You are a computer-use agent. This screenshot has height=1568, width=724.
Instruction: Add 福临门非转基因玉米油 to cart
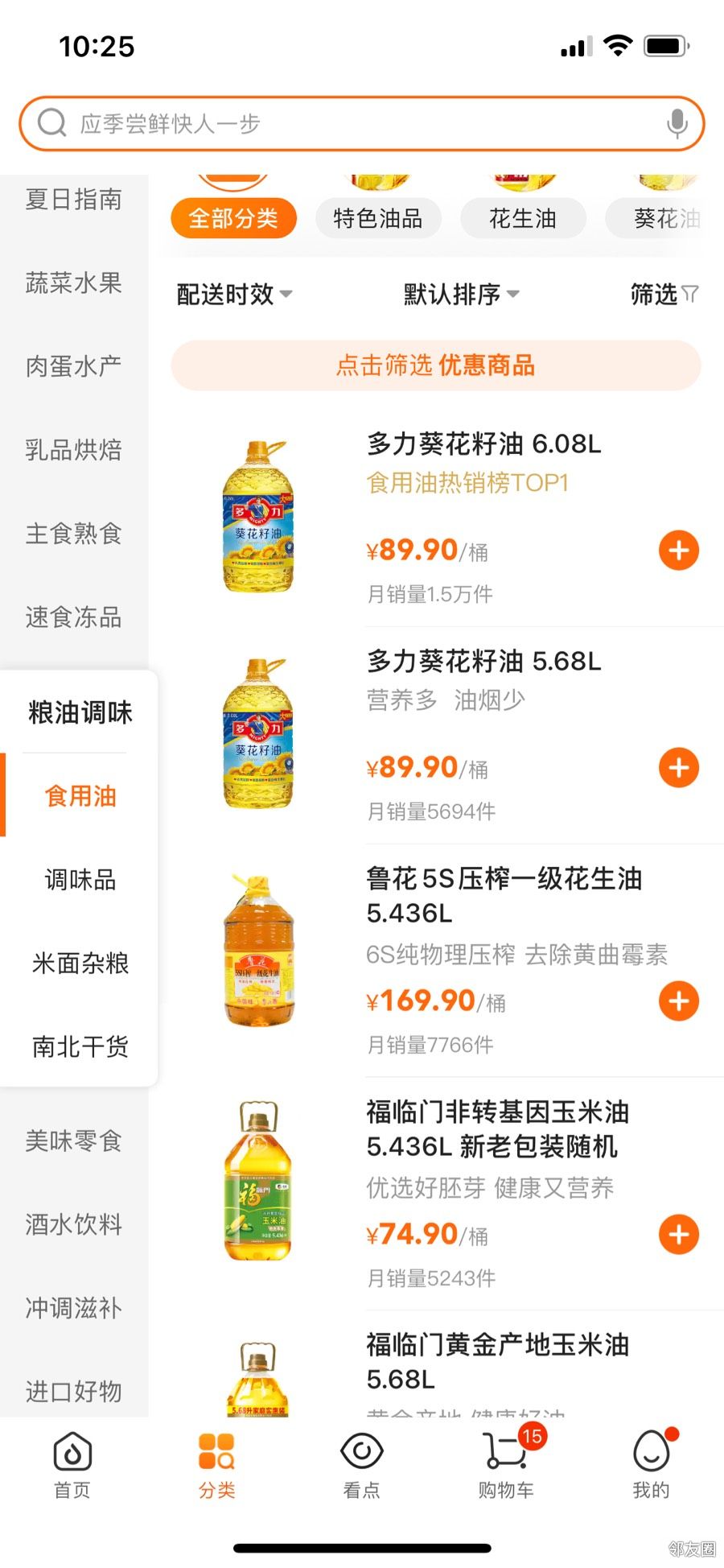point(678,1235)
